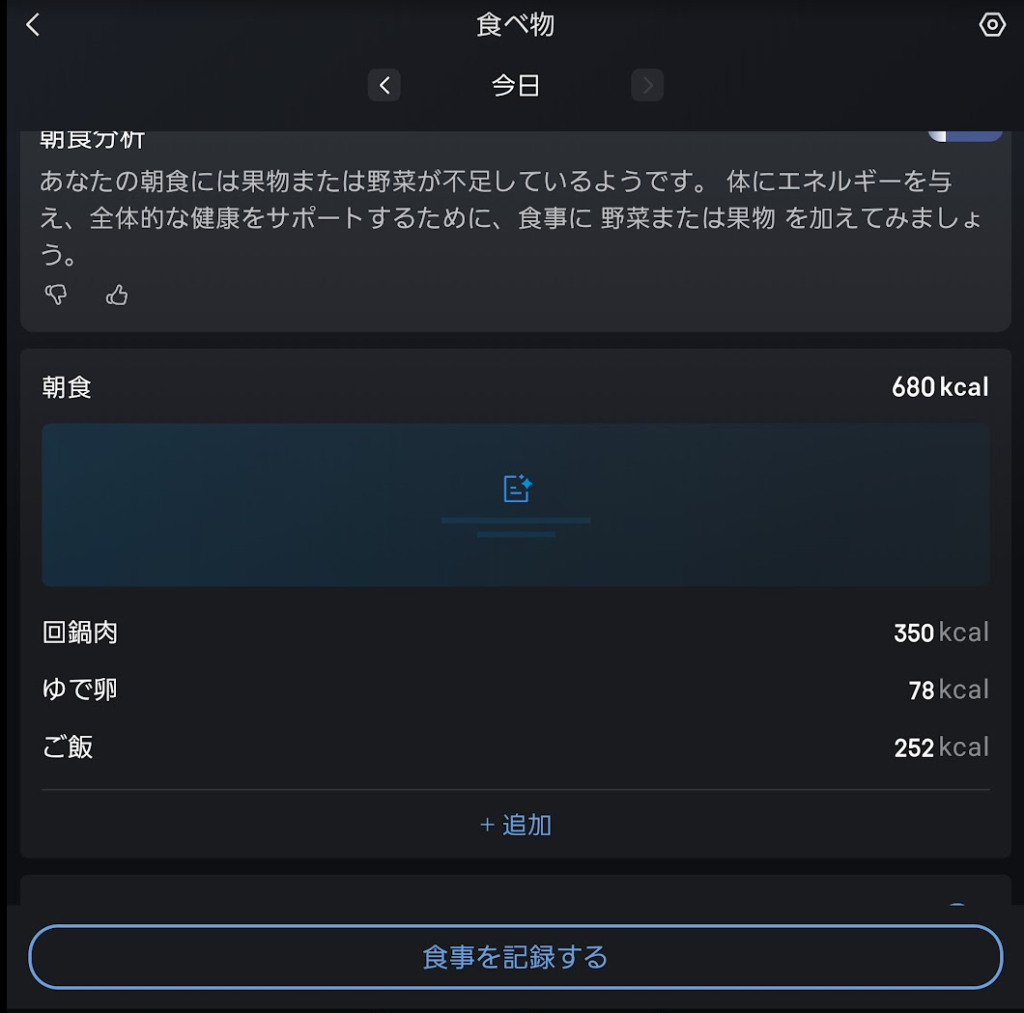This screenshot has width=1024, height=1013.
Task: Tap + 追加 to add breakfast item
Action: (515, 825)
